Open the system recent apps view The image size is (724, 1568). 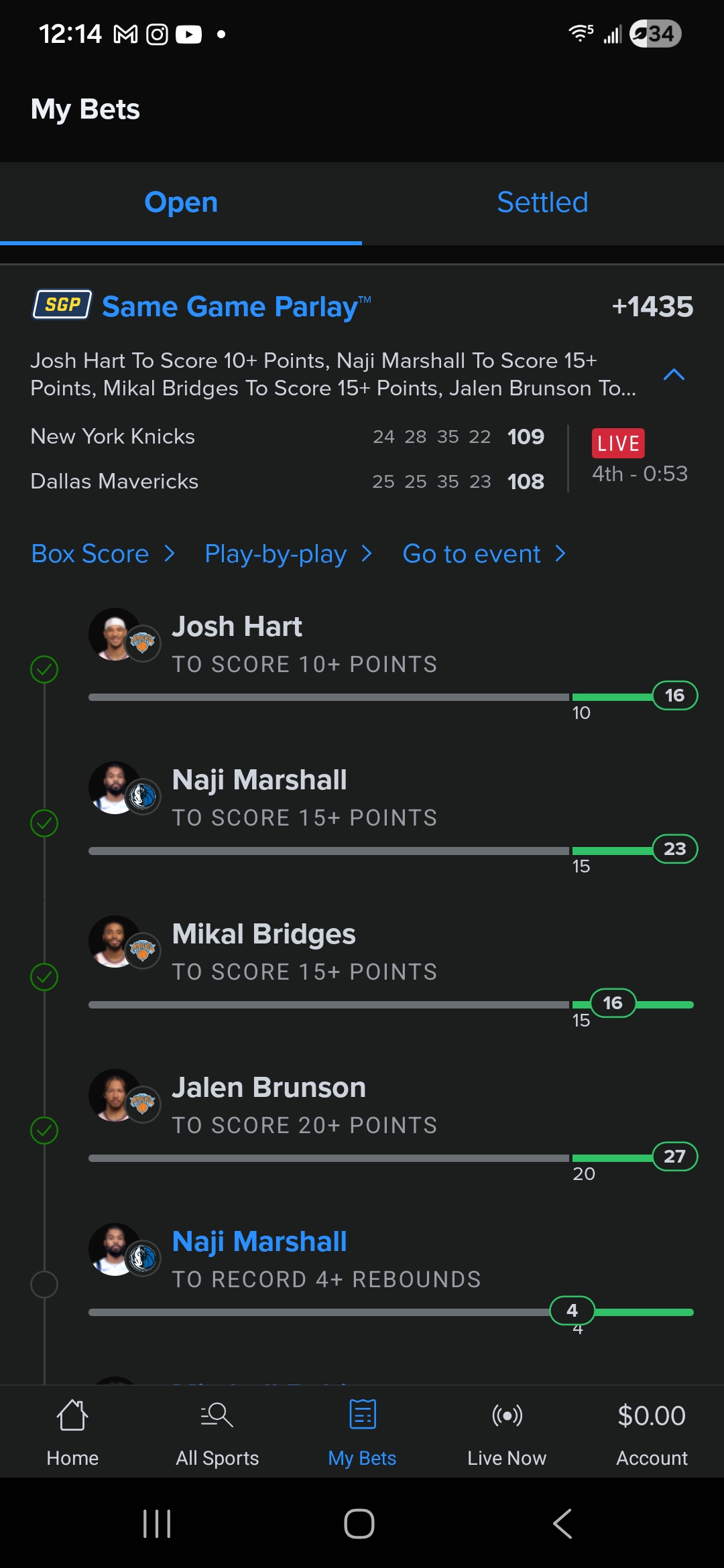[x=157, y=1524]
